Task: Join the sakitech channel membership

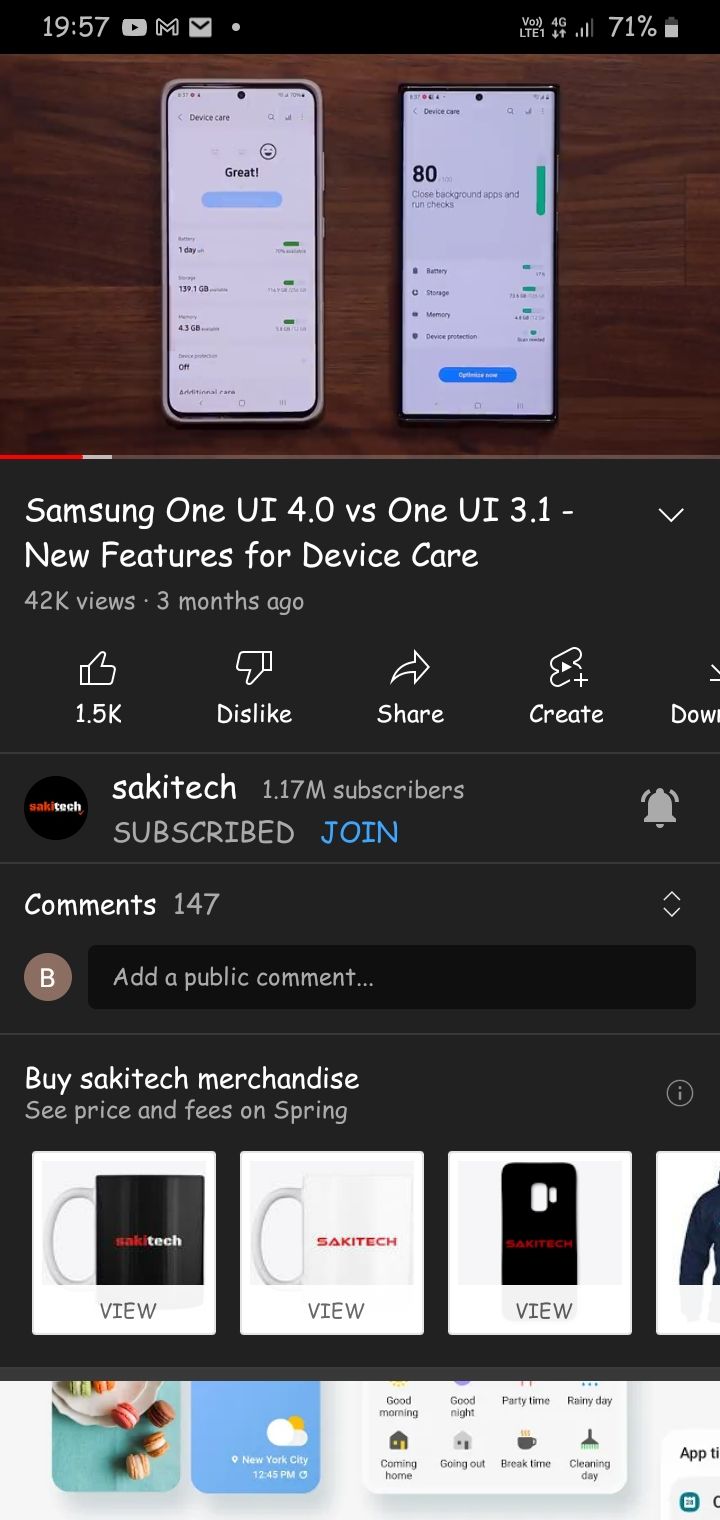Action: [x=360, y=832]
